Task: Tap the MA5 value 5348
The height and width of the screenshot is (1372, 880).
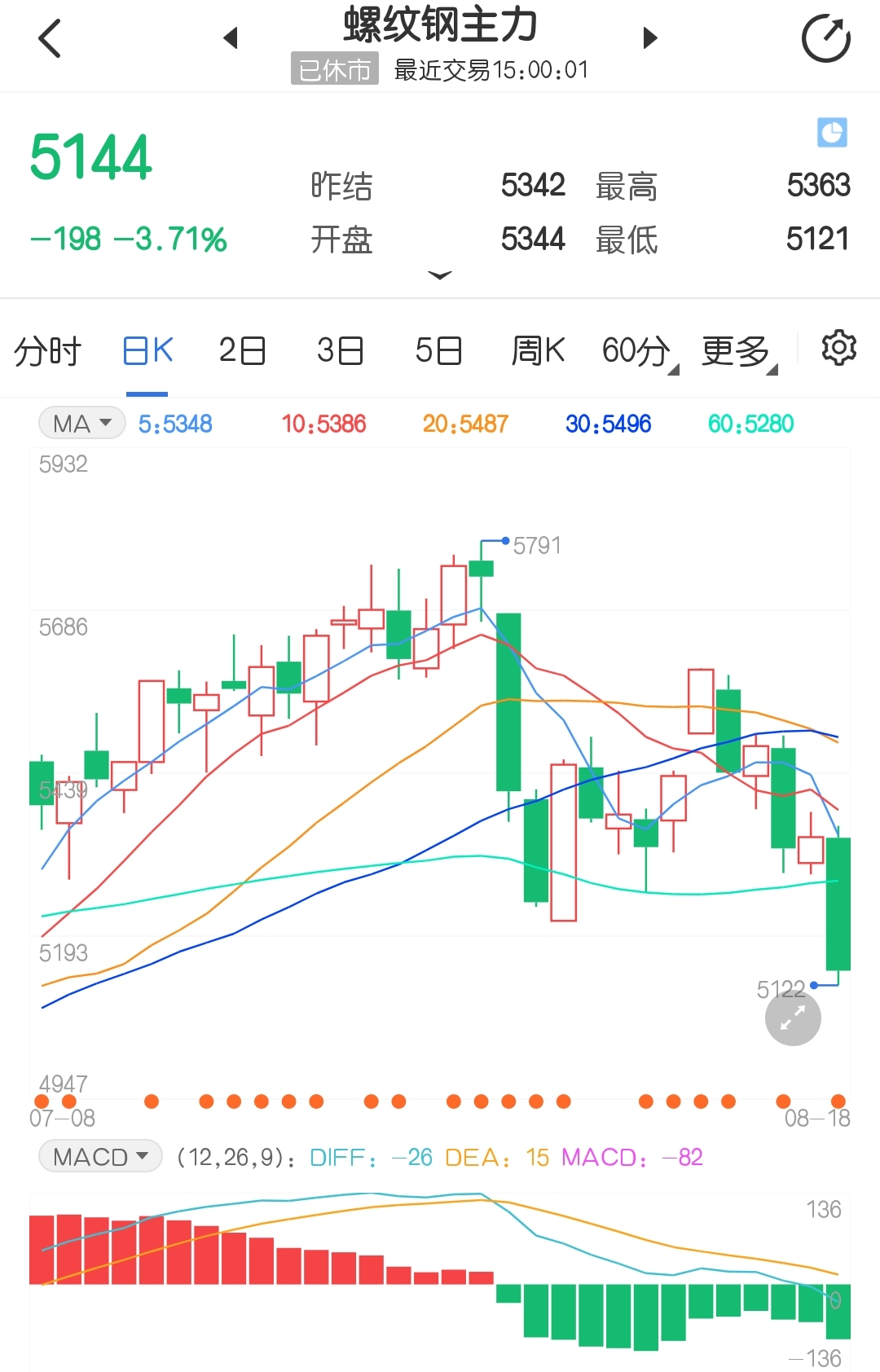Action: [x=174, y=423]
